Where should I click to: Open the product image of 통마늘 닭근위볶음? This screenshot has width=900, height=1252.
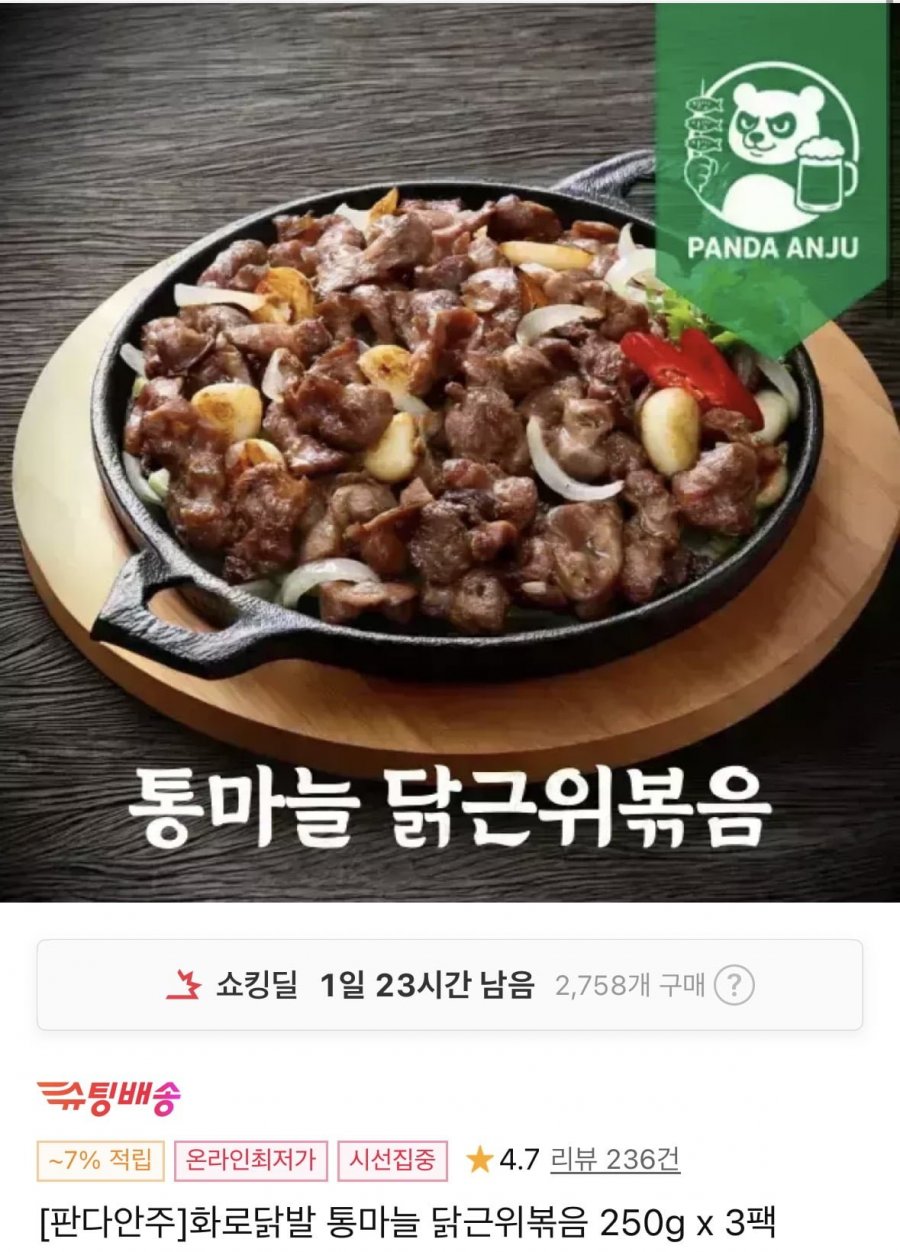450,450
